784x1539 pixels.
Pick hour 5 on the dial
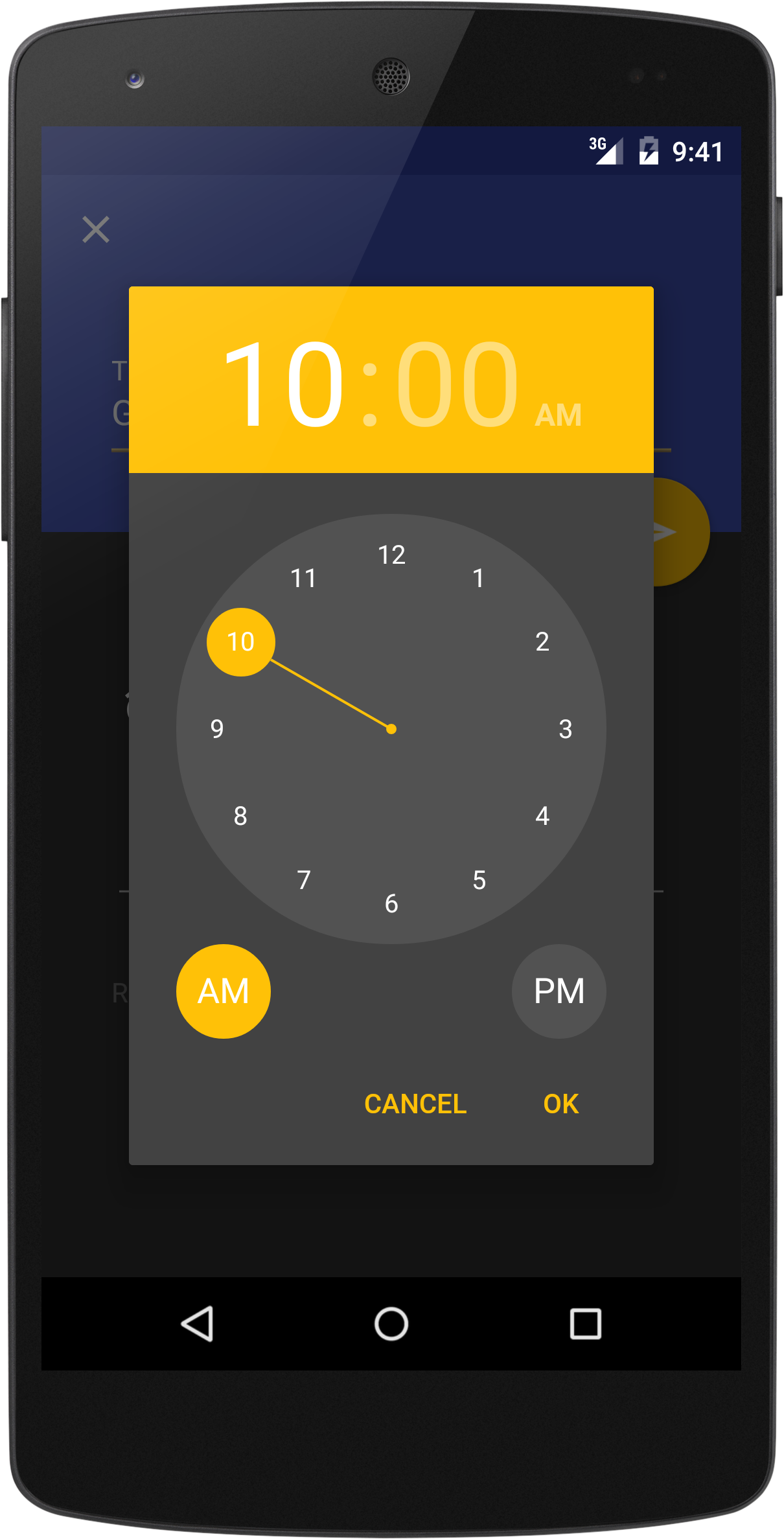coord(479,880)
